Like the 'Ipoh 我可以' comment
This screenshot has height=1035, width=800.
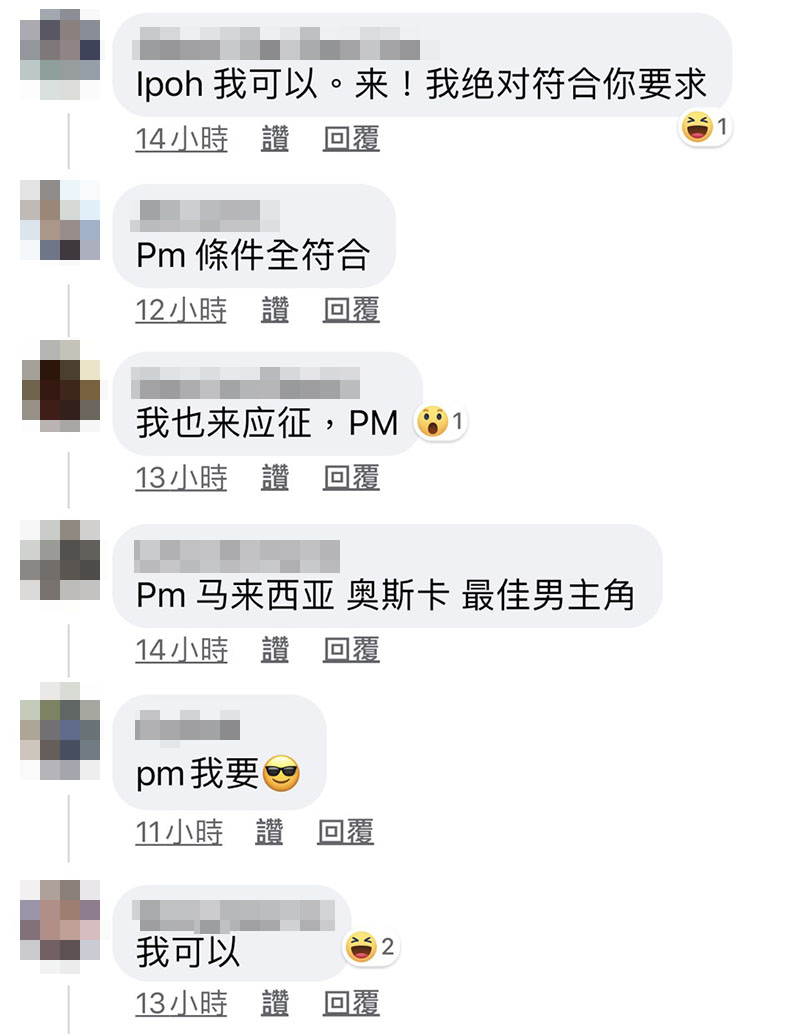click(x=275, y=139)
